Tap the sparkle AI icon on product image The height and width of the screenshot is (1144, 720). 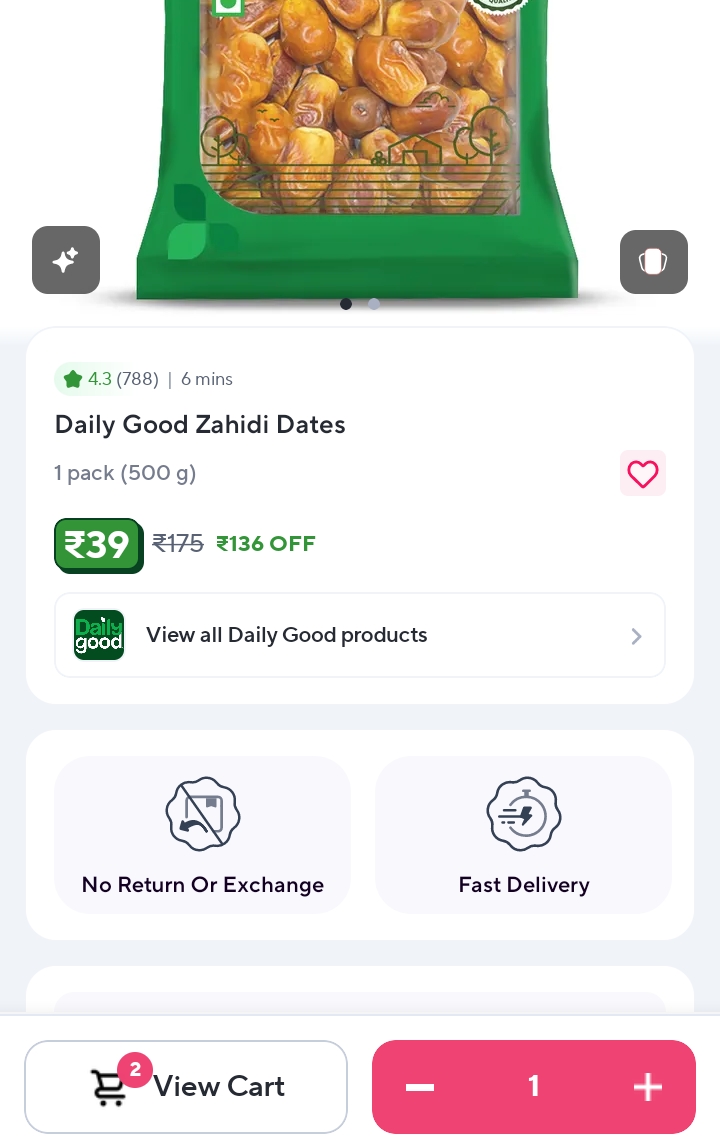tap(66, 260)
